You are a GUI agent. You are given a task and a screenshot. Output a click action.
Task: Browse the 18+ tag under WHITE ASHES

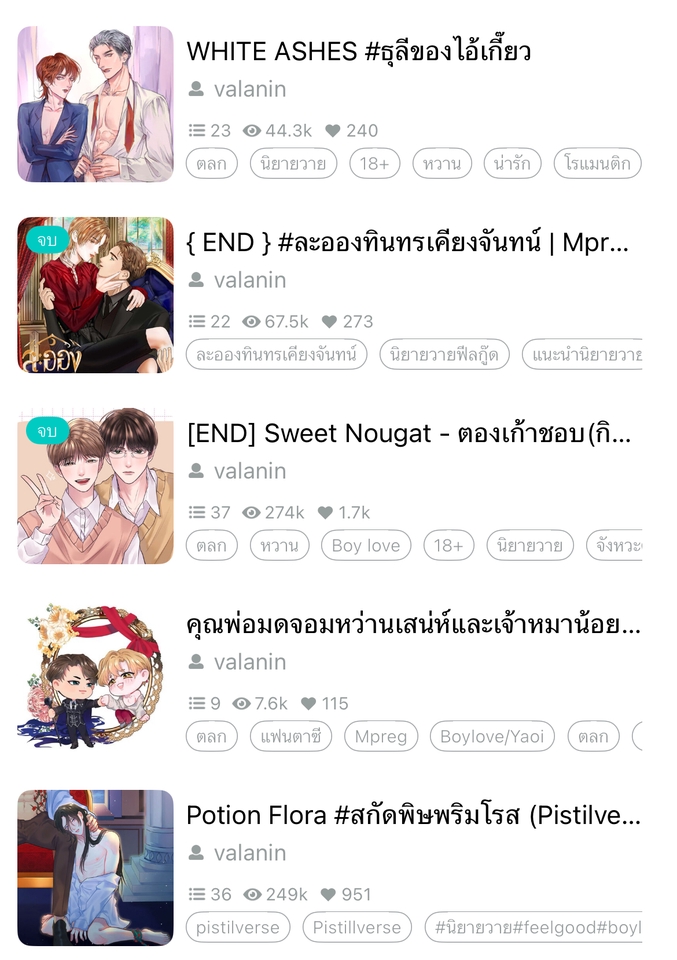click(x=375, y=163)
